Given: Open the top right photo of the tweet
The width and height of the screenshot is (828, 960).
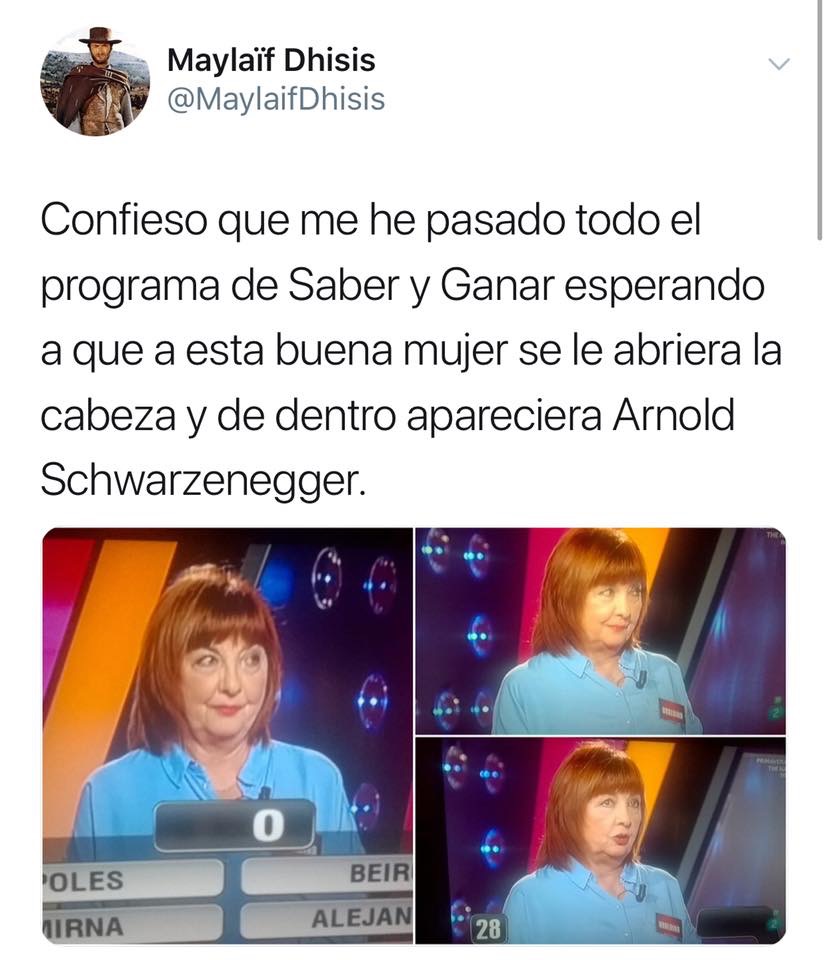Looking at the screenshot, I should tap(600, 631).
